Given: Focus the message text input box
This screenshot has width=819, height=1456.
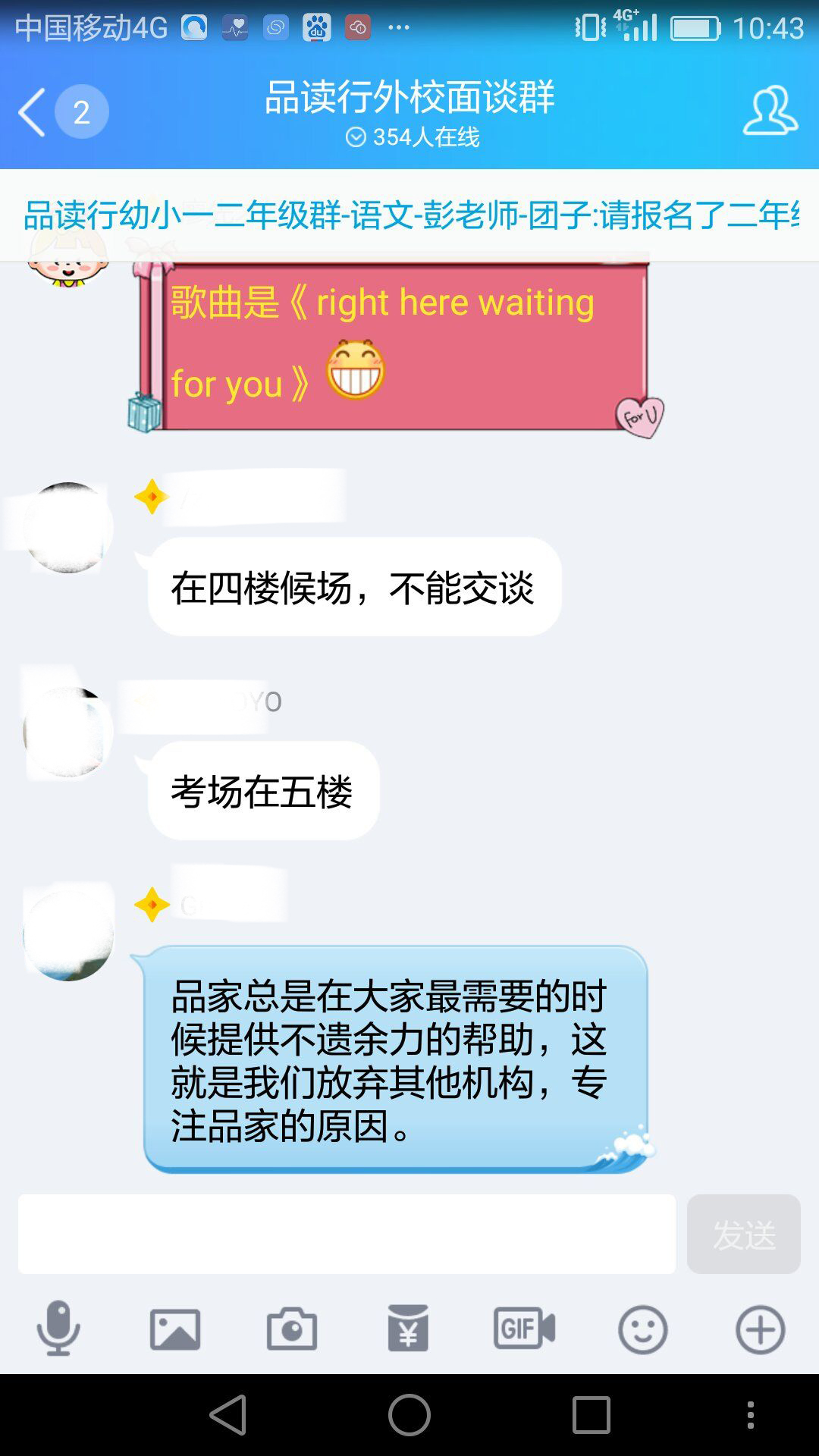Looking at the screenshot, I should (347, 1234).
